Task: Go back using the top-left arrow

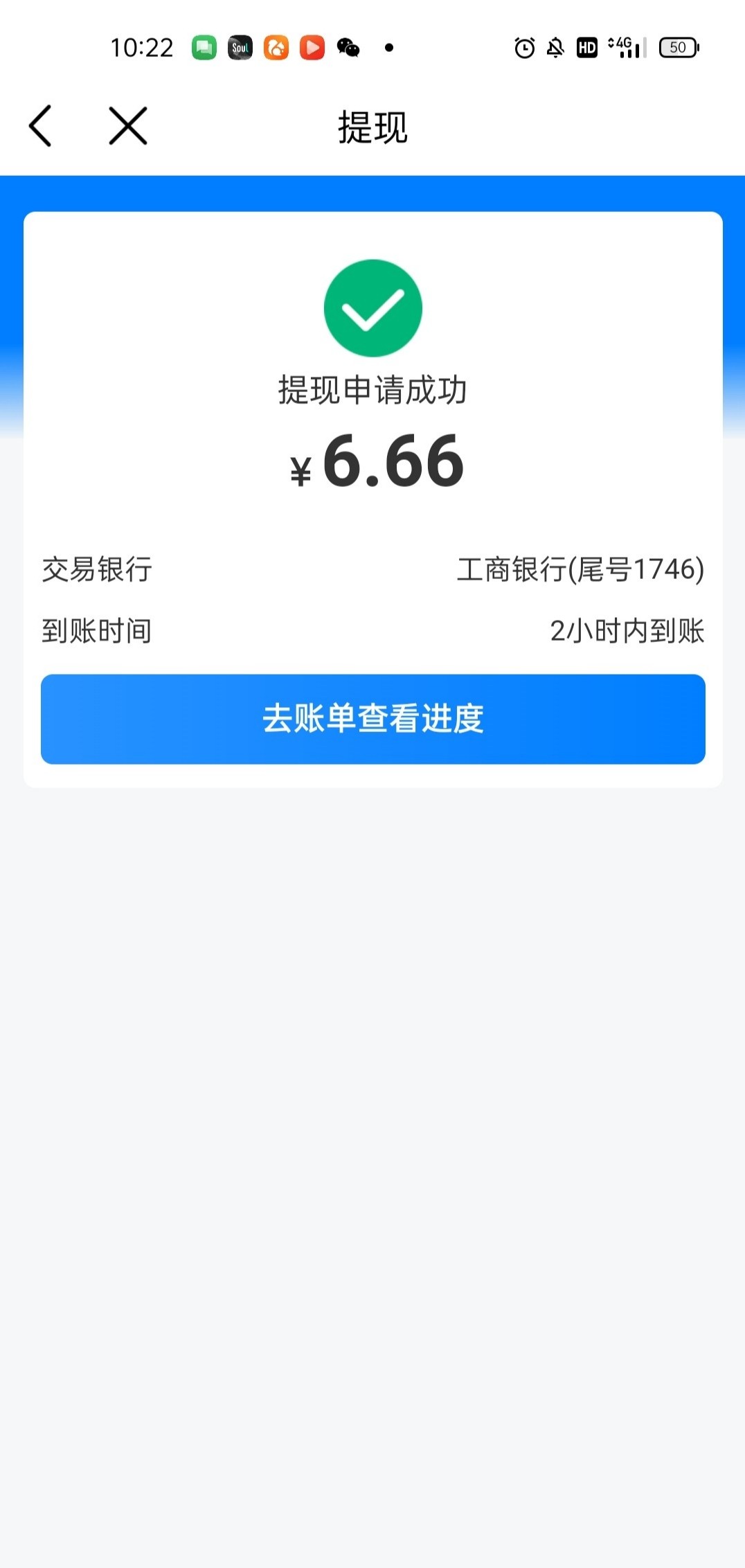Action: tap(40, 126)
